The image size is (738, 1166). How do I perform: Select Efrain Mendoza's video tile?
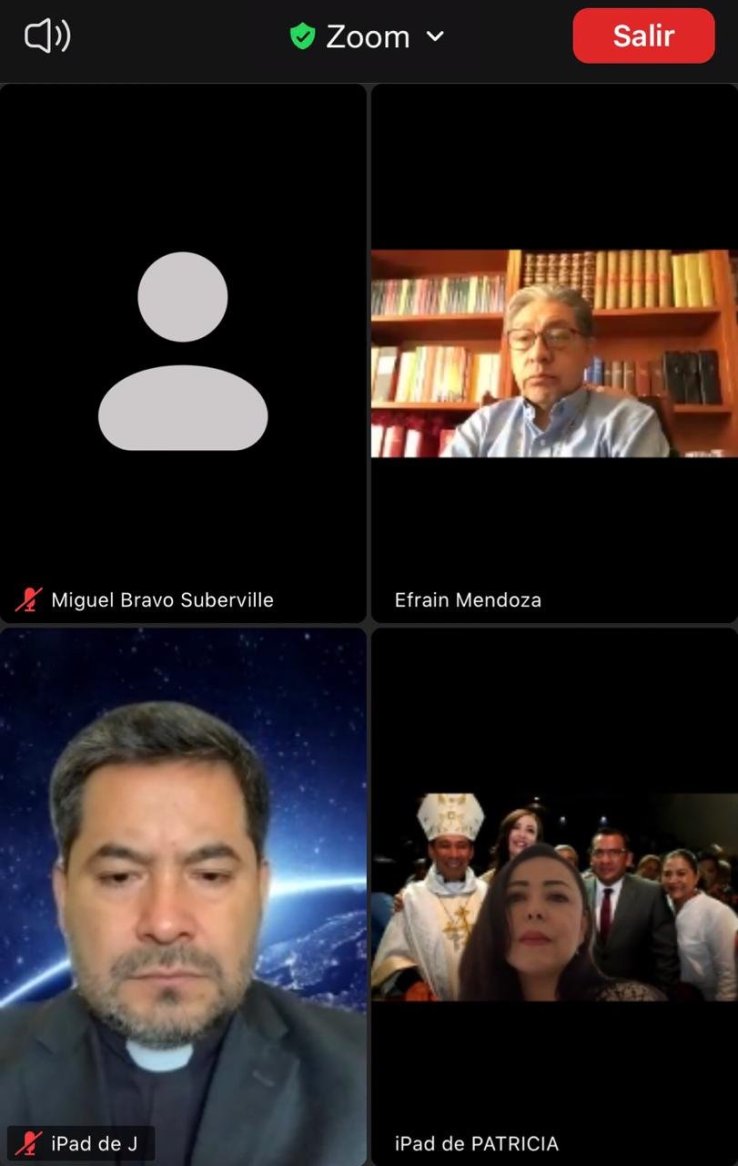coord(554,353)
